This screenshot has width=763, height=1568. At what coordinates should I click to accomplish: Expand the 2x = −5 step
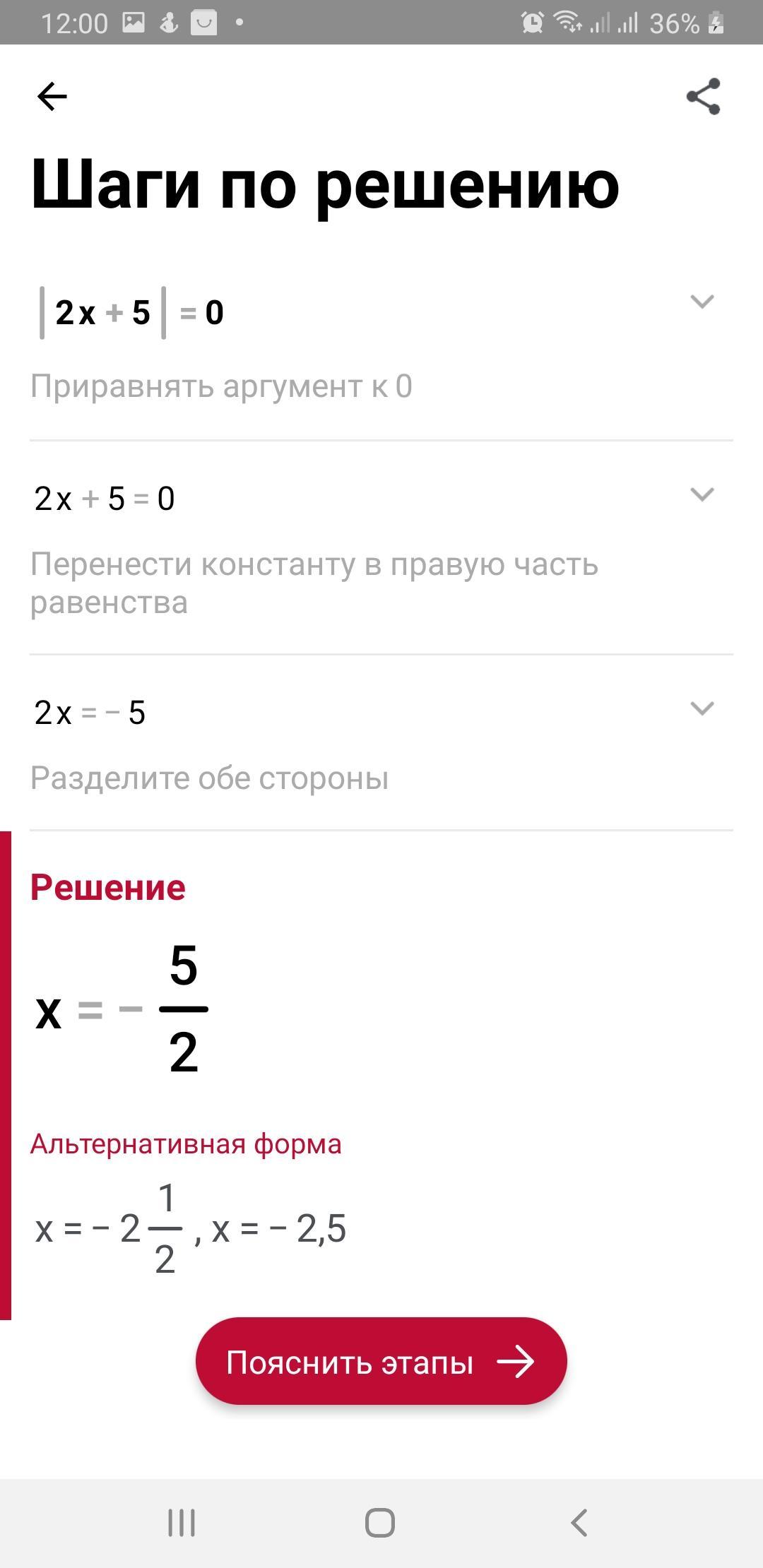click(x=702, y=708)
